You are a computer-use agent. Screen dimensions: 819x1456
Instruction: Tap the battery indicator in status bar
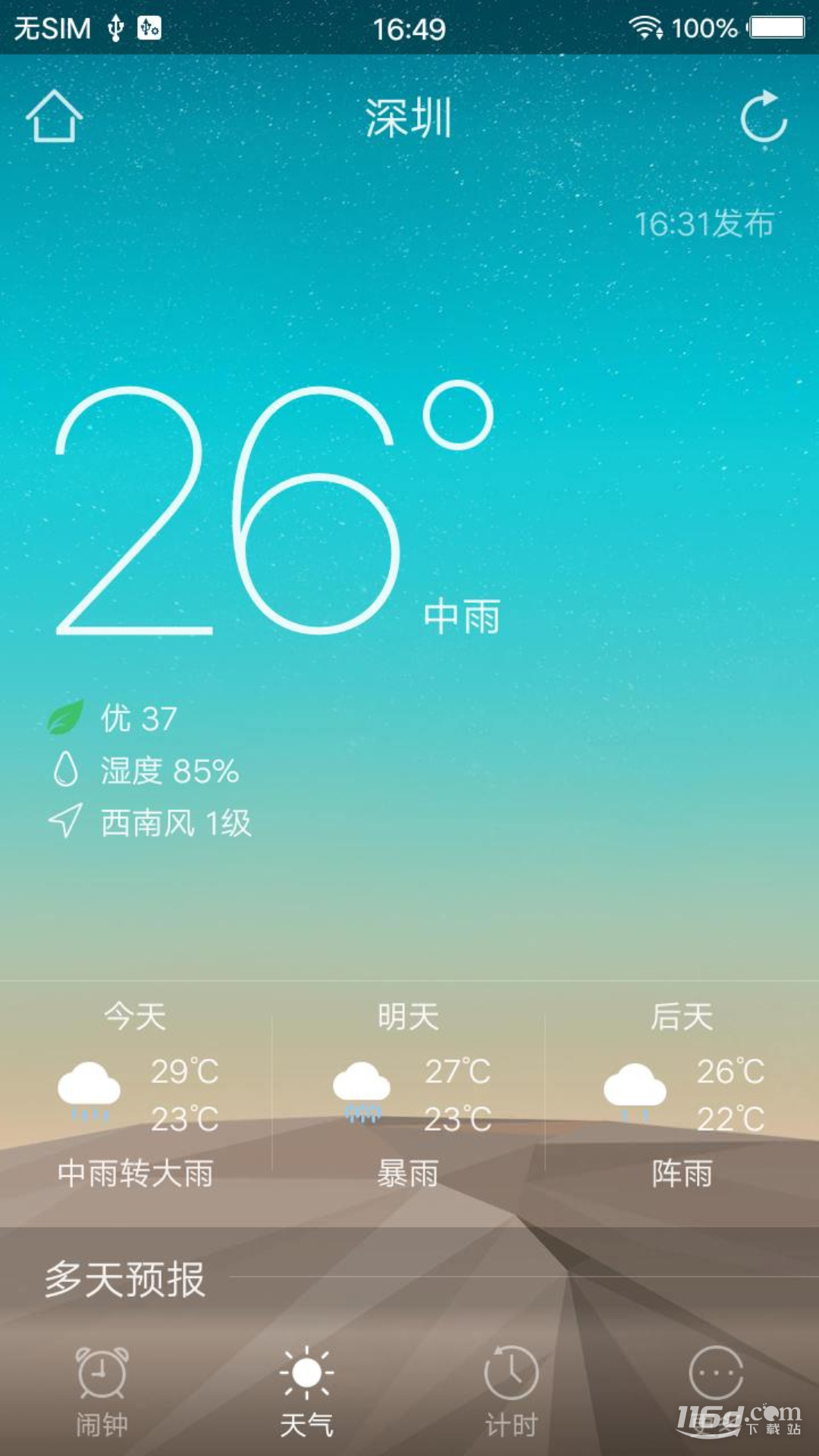(x=775, y=29)
